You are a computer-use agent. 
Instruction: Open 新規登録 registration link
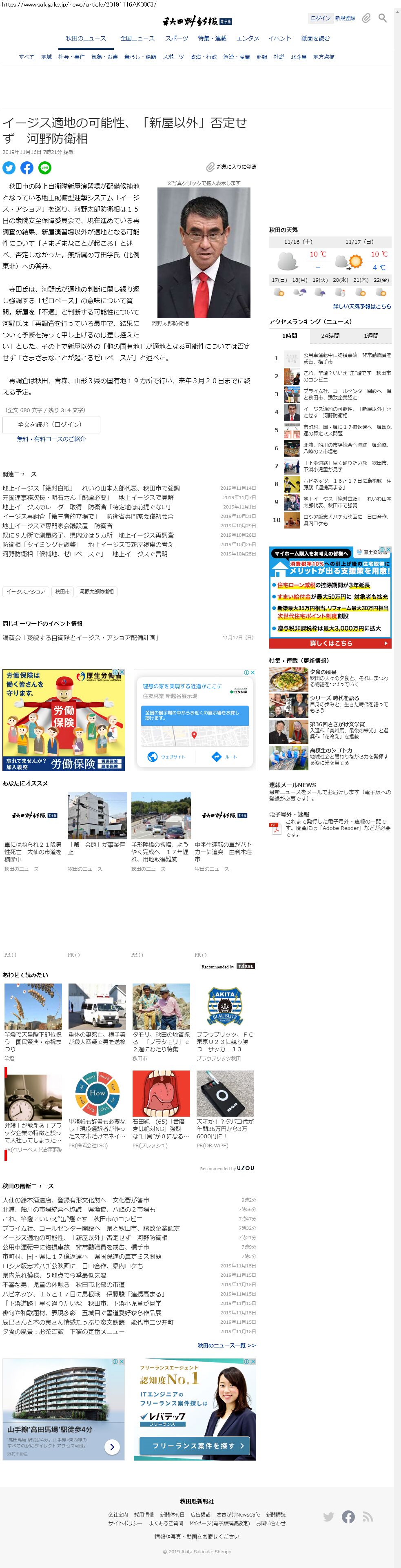pyautogui.click(x=345, y=18)
